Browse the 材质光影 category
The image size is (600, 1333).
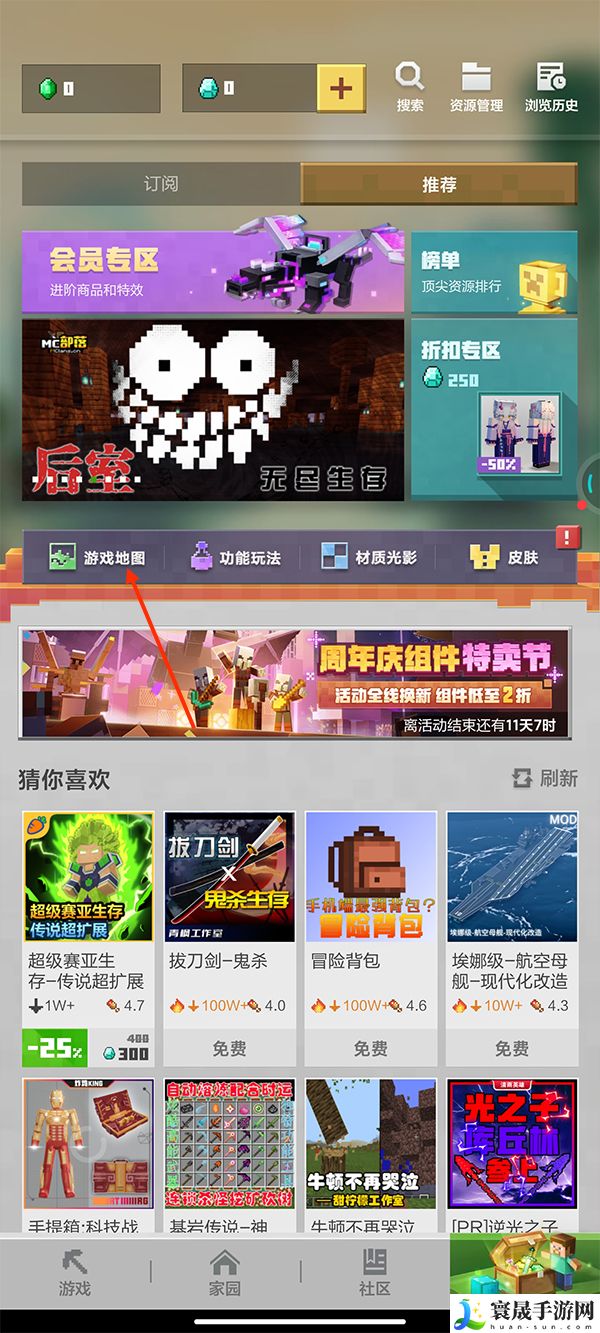click(370, 558)
